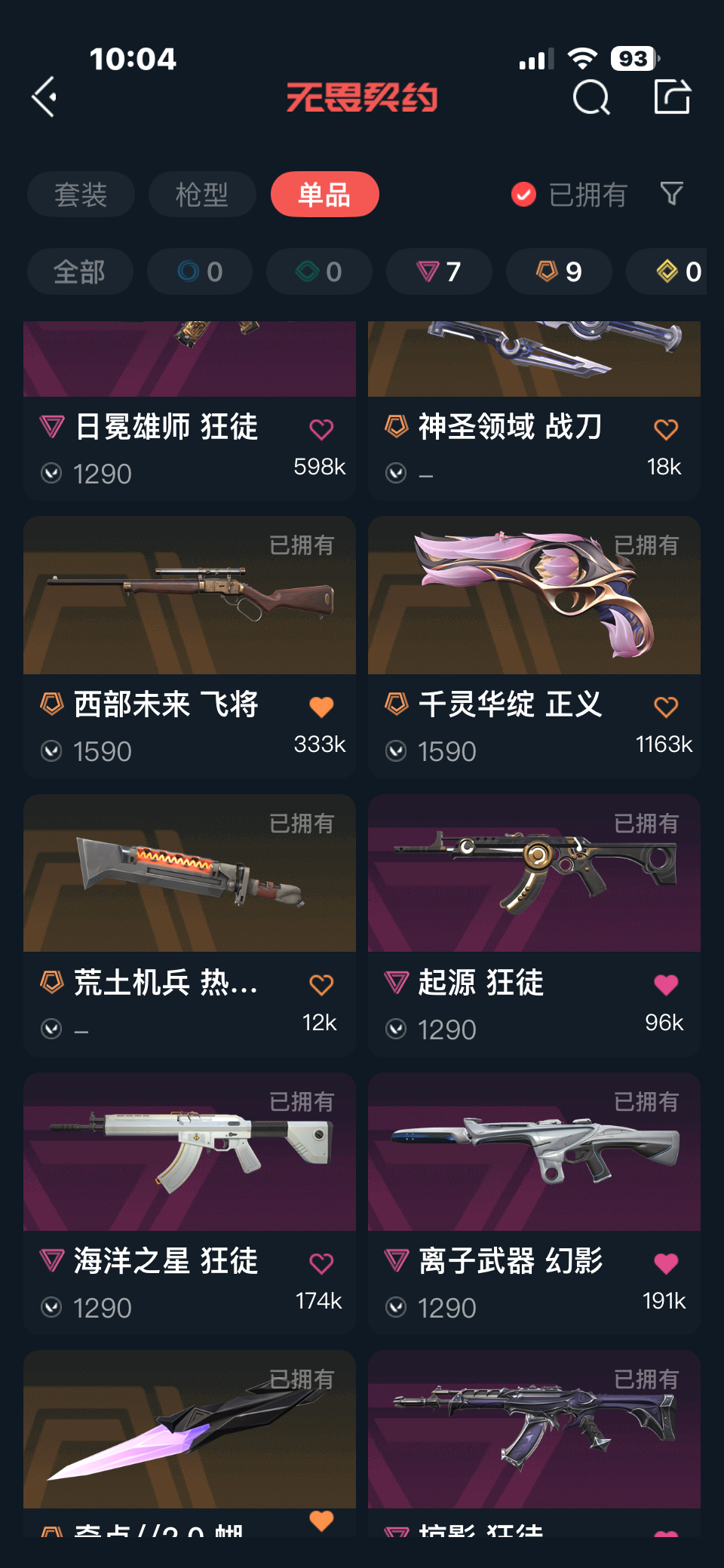Screen dimensions: 724x1568
Task: Tap the share icon in top bar
Action: [x=671, y=97]
